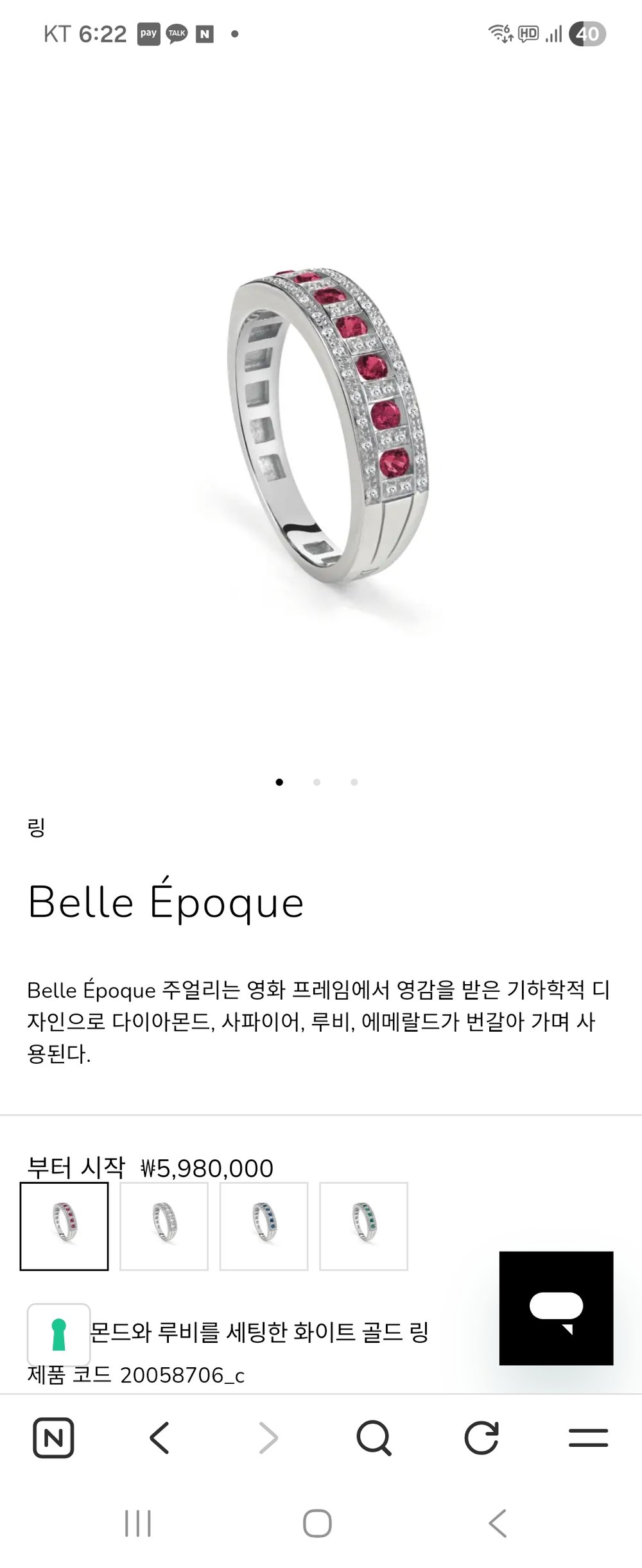Jump to the third image indicator dot
The height and width of the screenshot is (1568, 642).
pyautogui.click(x=354, y=782)
